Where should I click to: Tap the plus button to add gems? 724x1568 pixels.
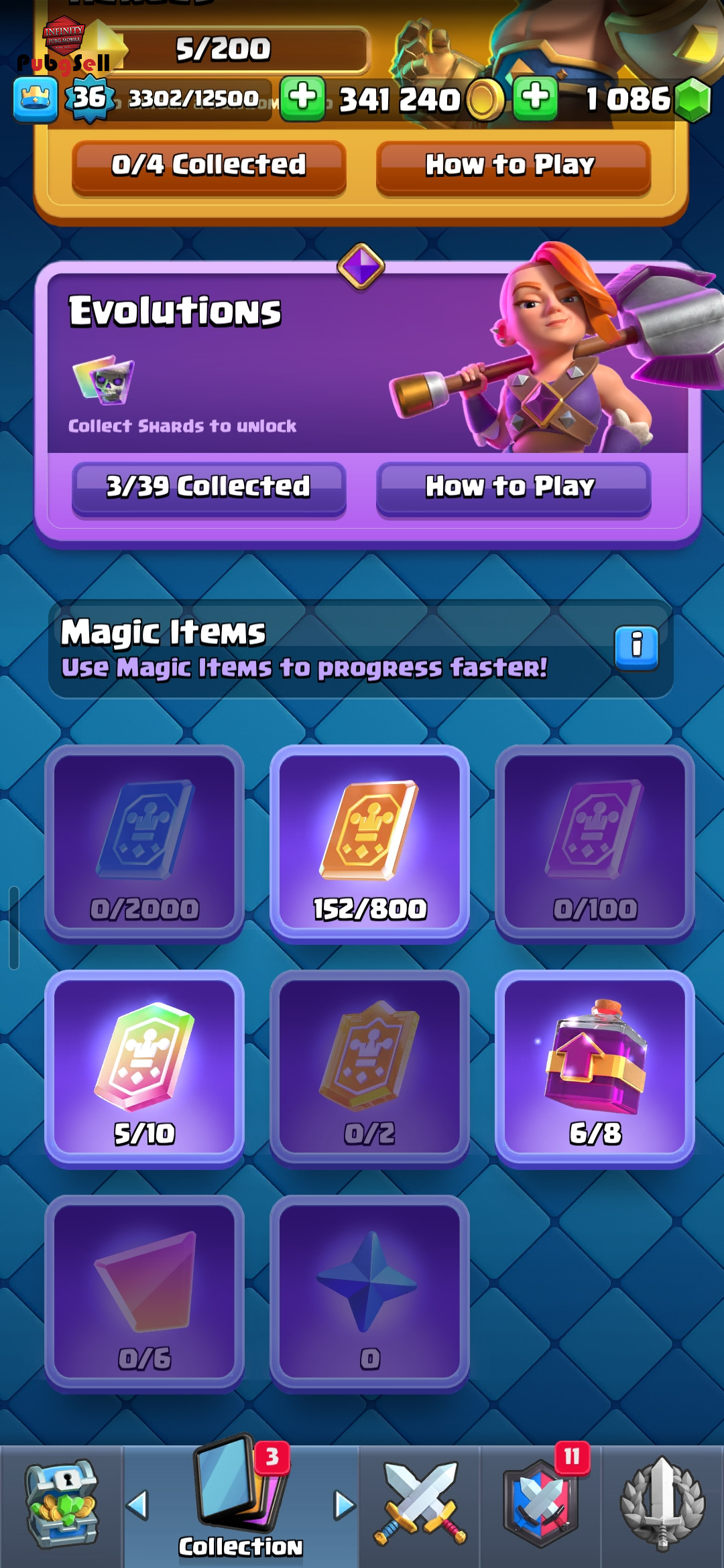[535, 99]
